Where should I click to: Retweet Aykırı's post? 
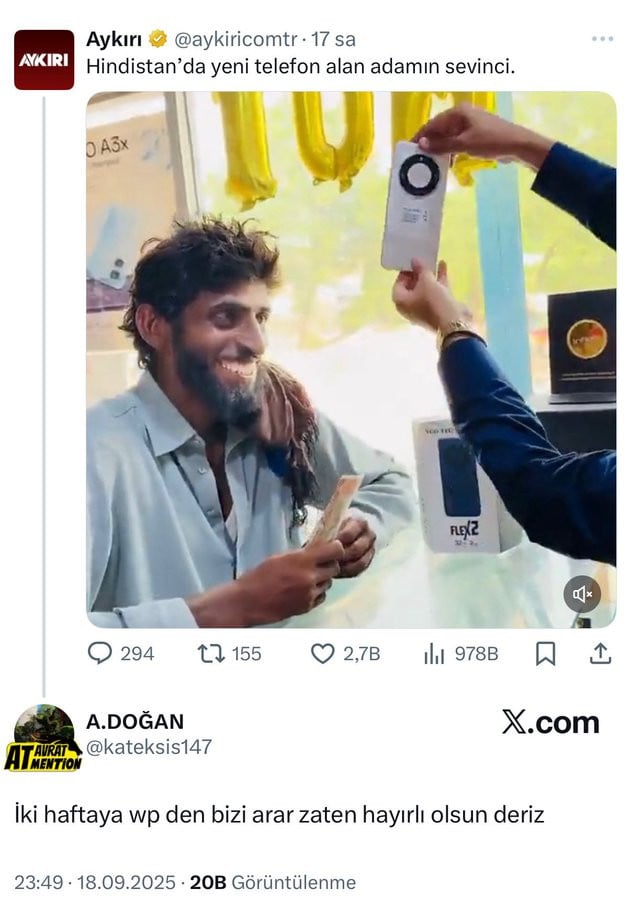tap(211, 654)
